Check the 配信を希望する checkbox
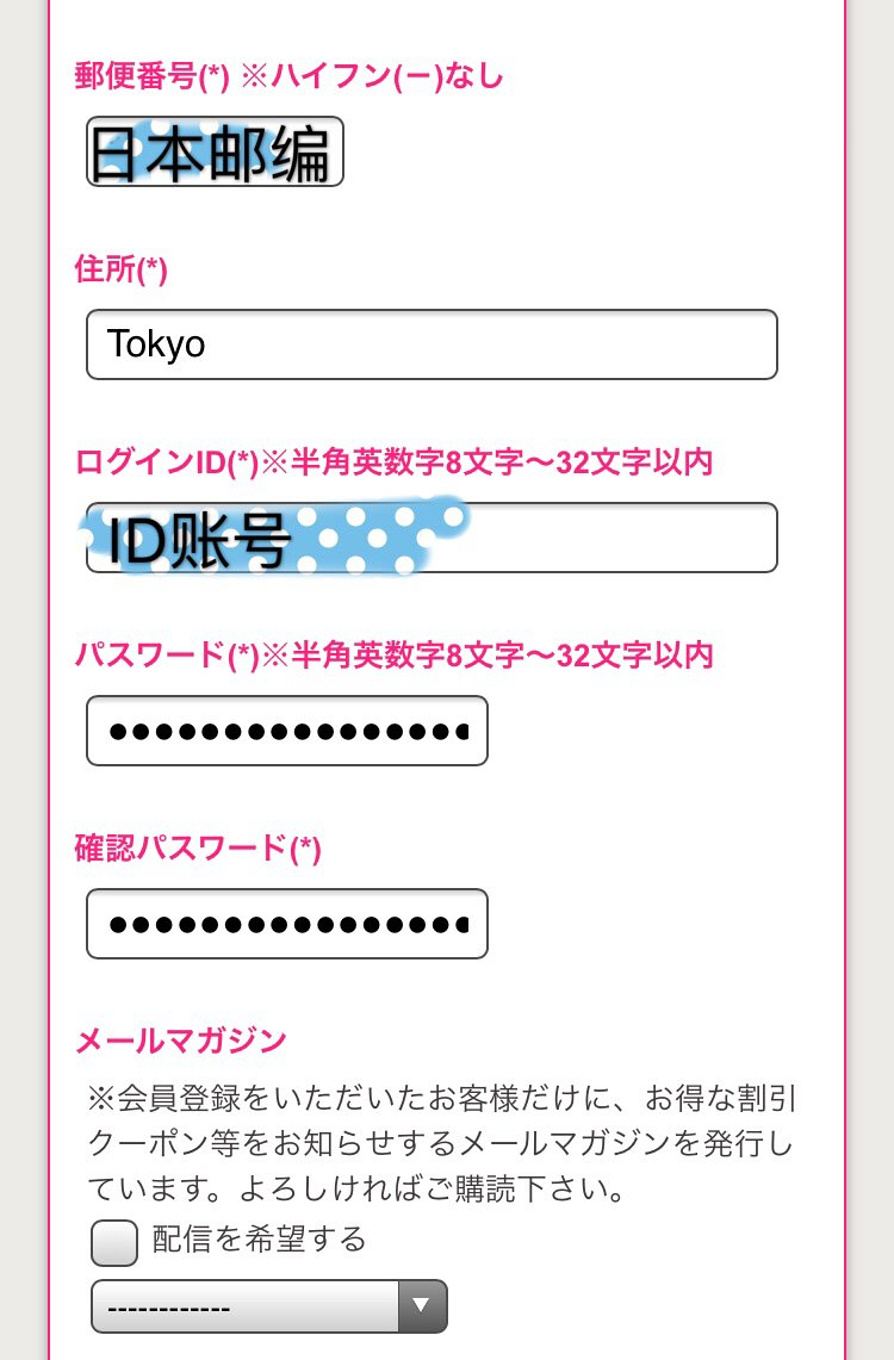The image size is (894, 1360). click(x=114, y=1242)
